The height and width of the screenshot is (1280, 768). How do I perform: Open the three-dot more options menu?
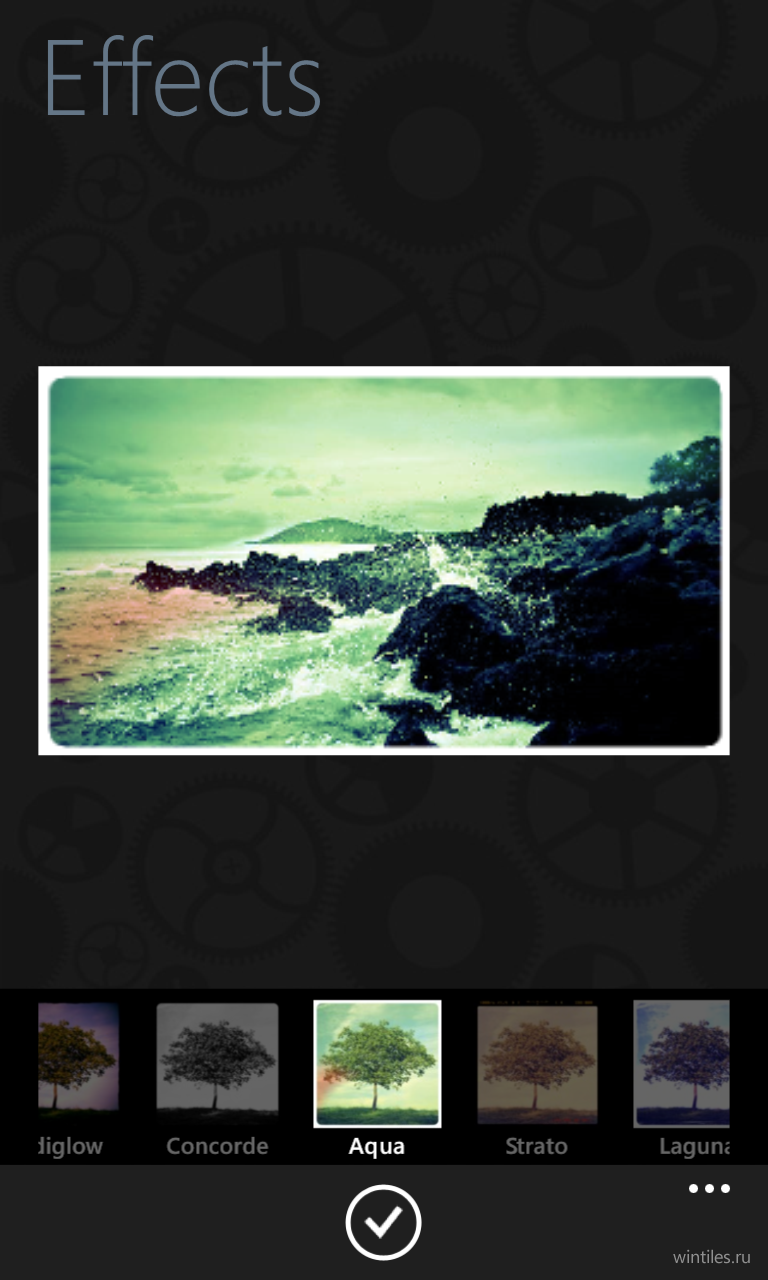pyautogui.click(x=709, y=1189)
